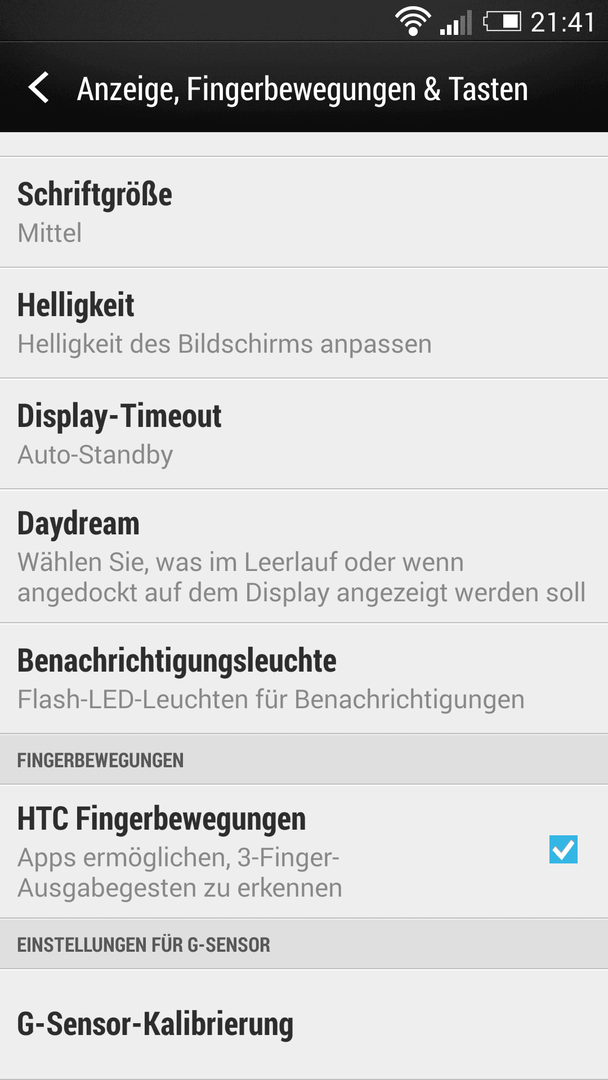The image size is (608, 1080).
Task: Open Benachrichtigungsleuchte settings
Action: [304, 678]
